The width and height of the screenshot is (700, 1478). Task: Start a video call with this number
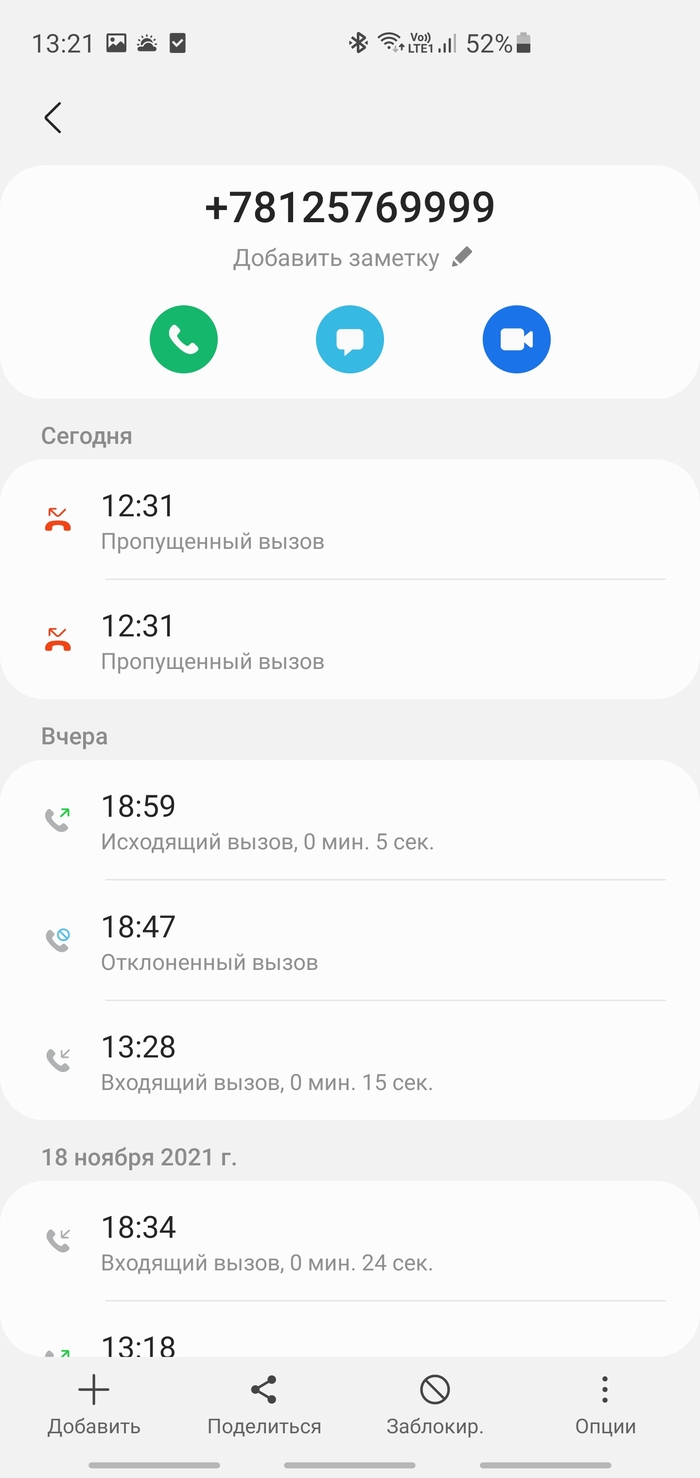coord(516,340)
